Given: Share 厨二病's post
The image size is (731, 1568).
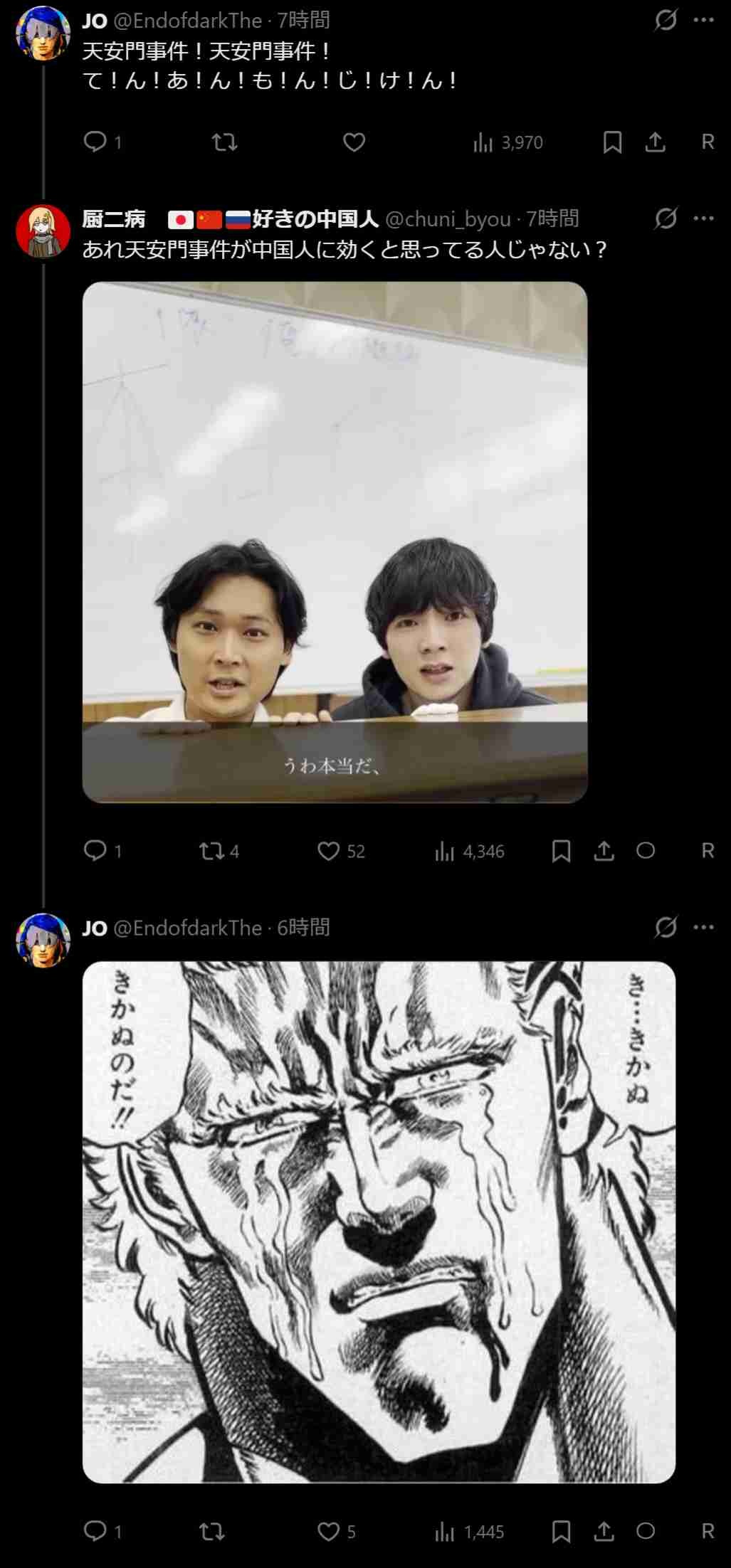Looking at the screenshot, I should point(604,851).
